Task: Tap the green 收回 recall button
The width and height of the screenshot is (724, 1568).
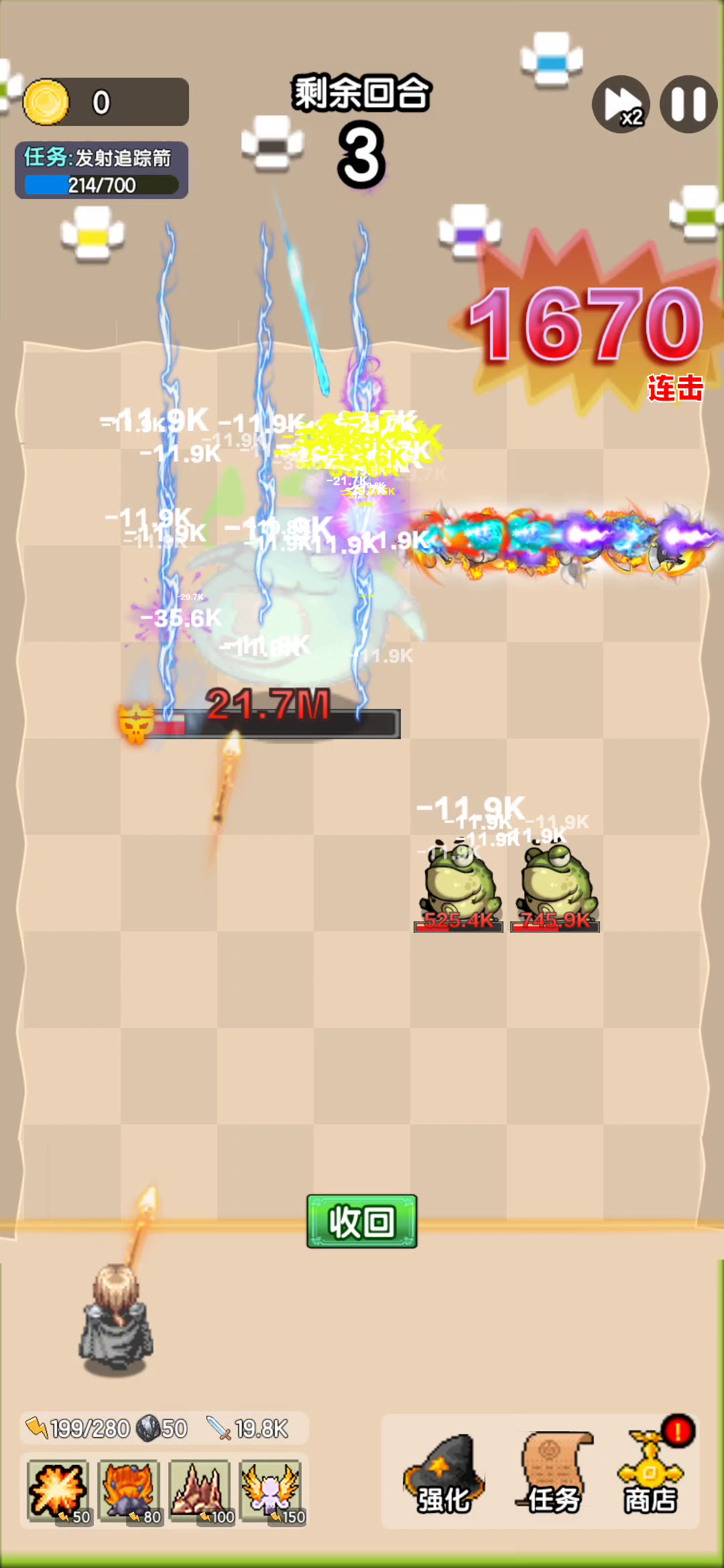Action: click(x=362, y=1222)
